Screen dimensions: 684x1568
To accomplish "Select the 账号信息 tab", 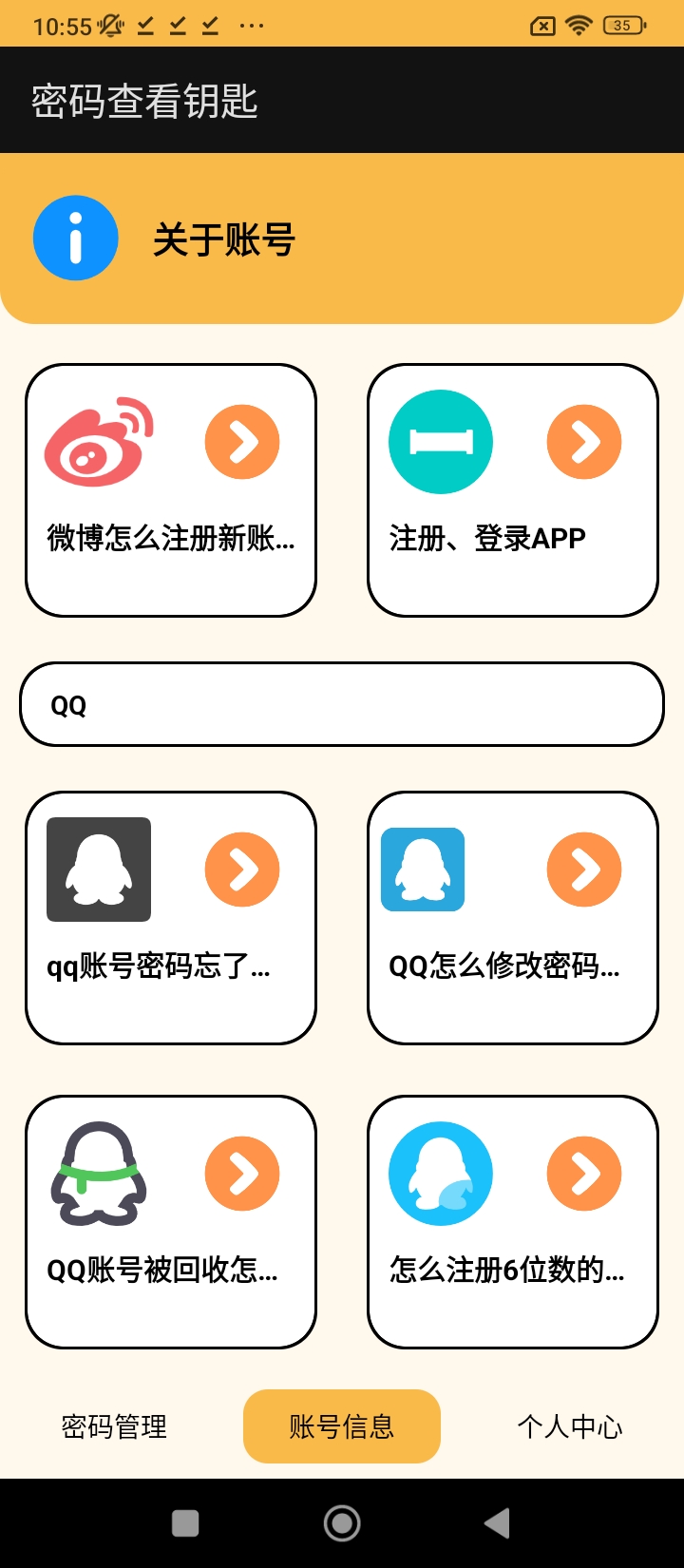I will (x=342, y=1426).
